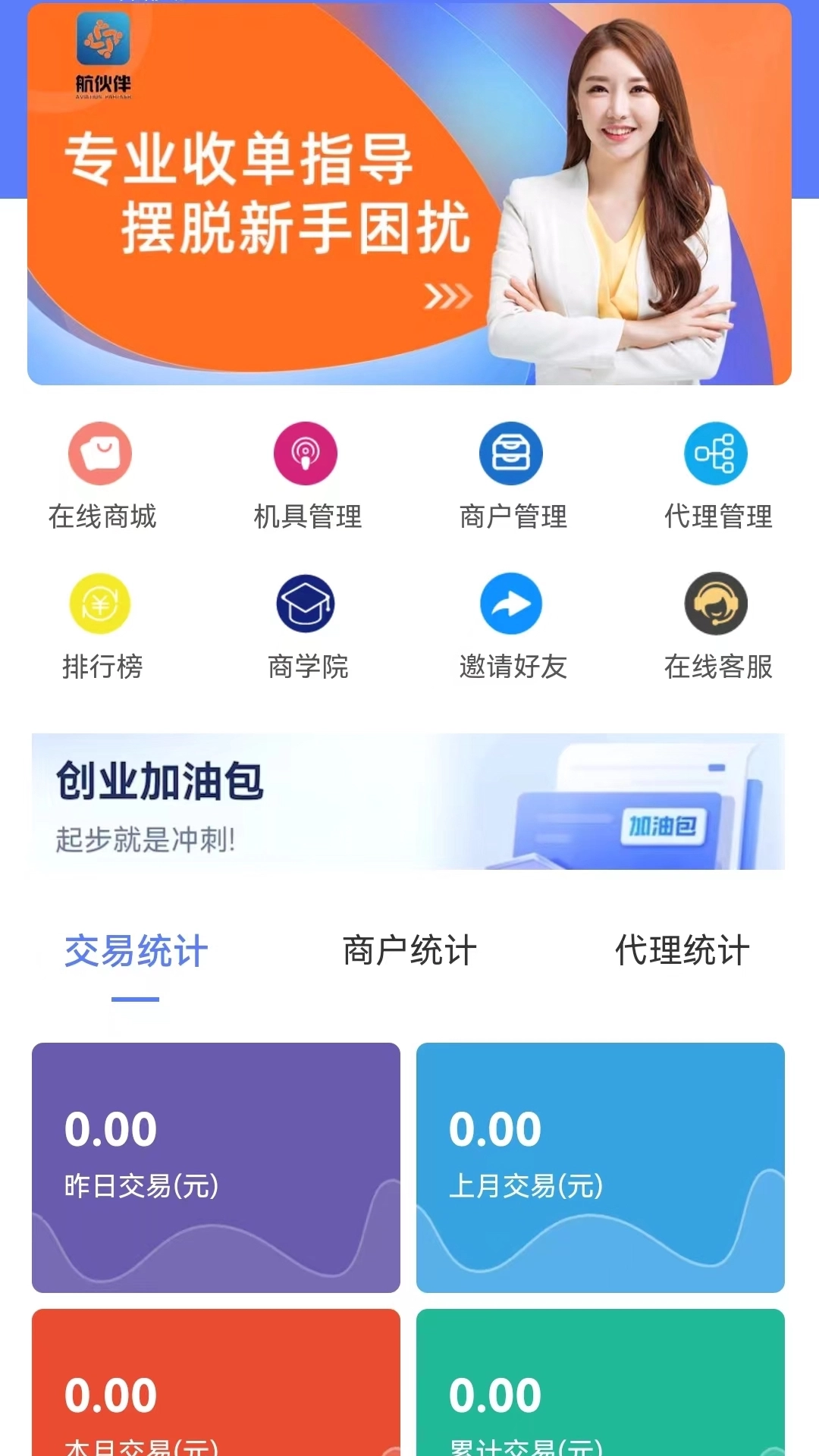
Task: Switch to the 商户统计 tab
Action: [408, 949]
